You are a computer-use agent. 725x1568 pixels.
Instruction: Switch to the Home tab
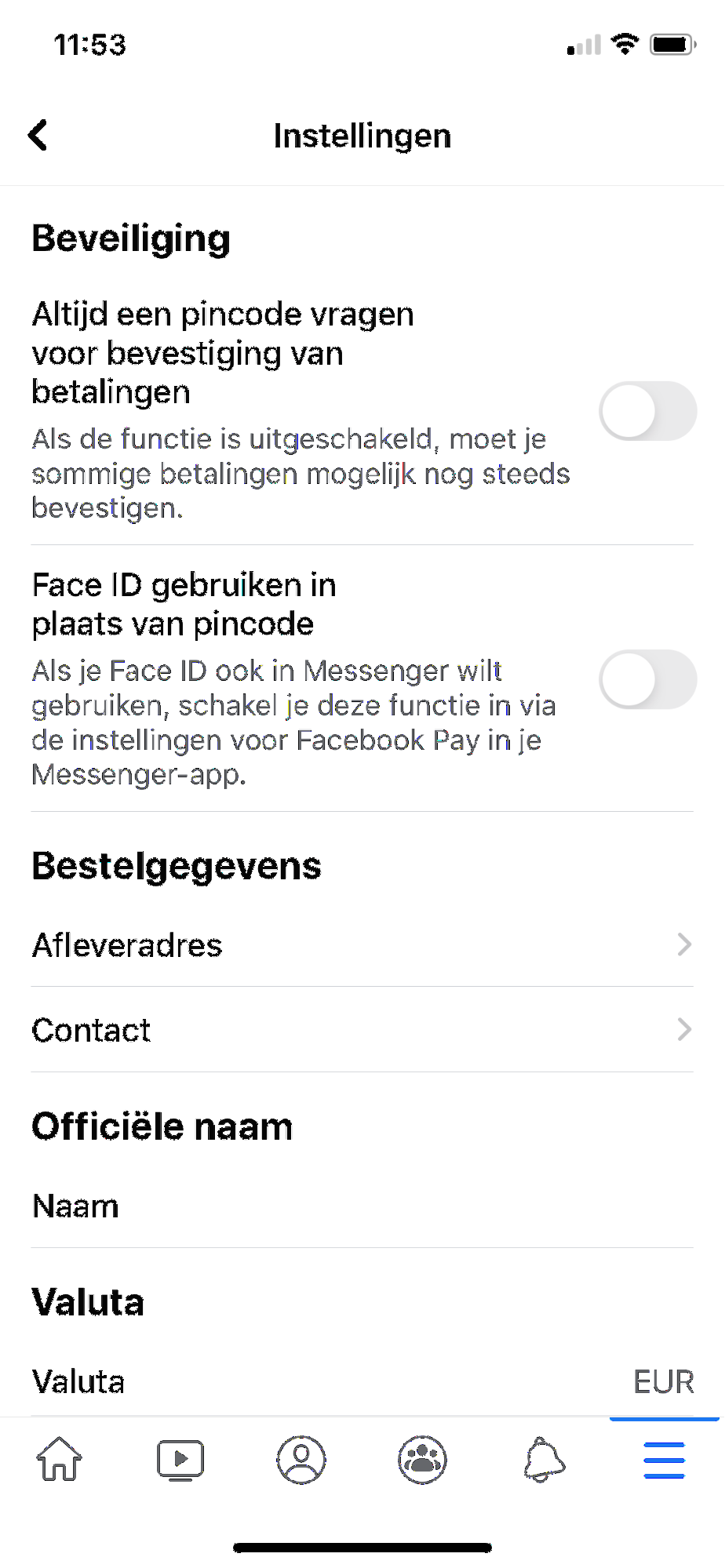coord(60,1460)
